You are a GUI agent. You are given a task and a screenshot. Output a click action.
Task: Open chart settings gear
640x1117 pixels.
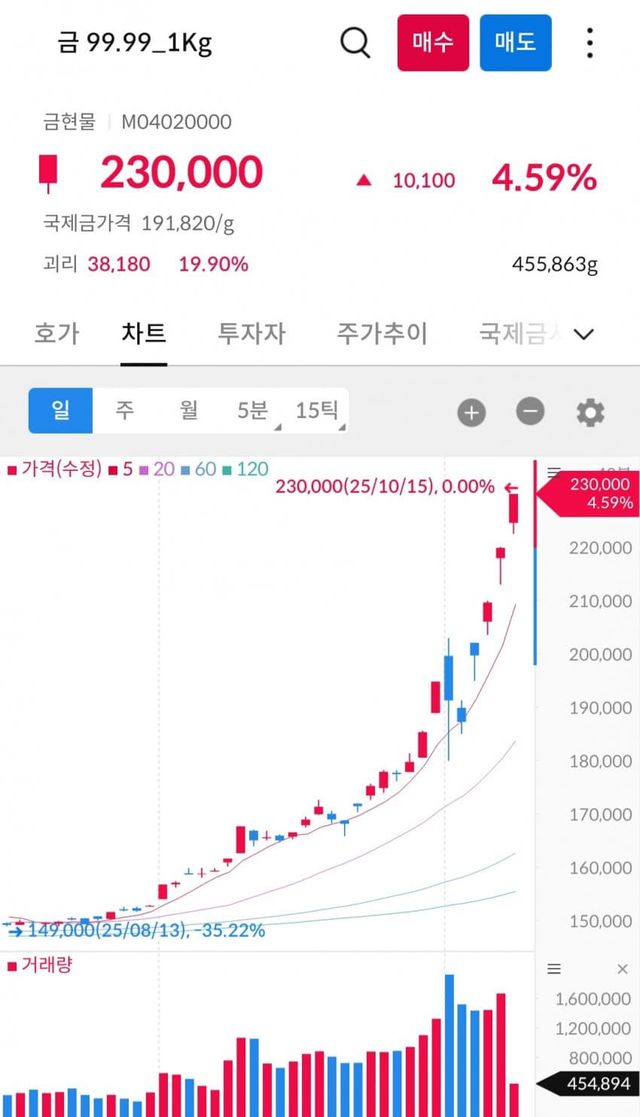coord(590,412)
